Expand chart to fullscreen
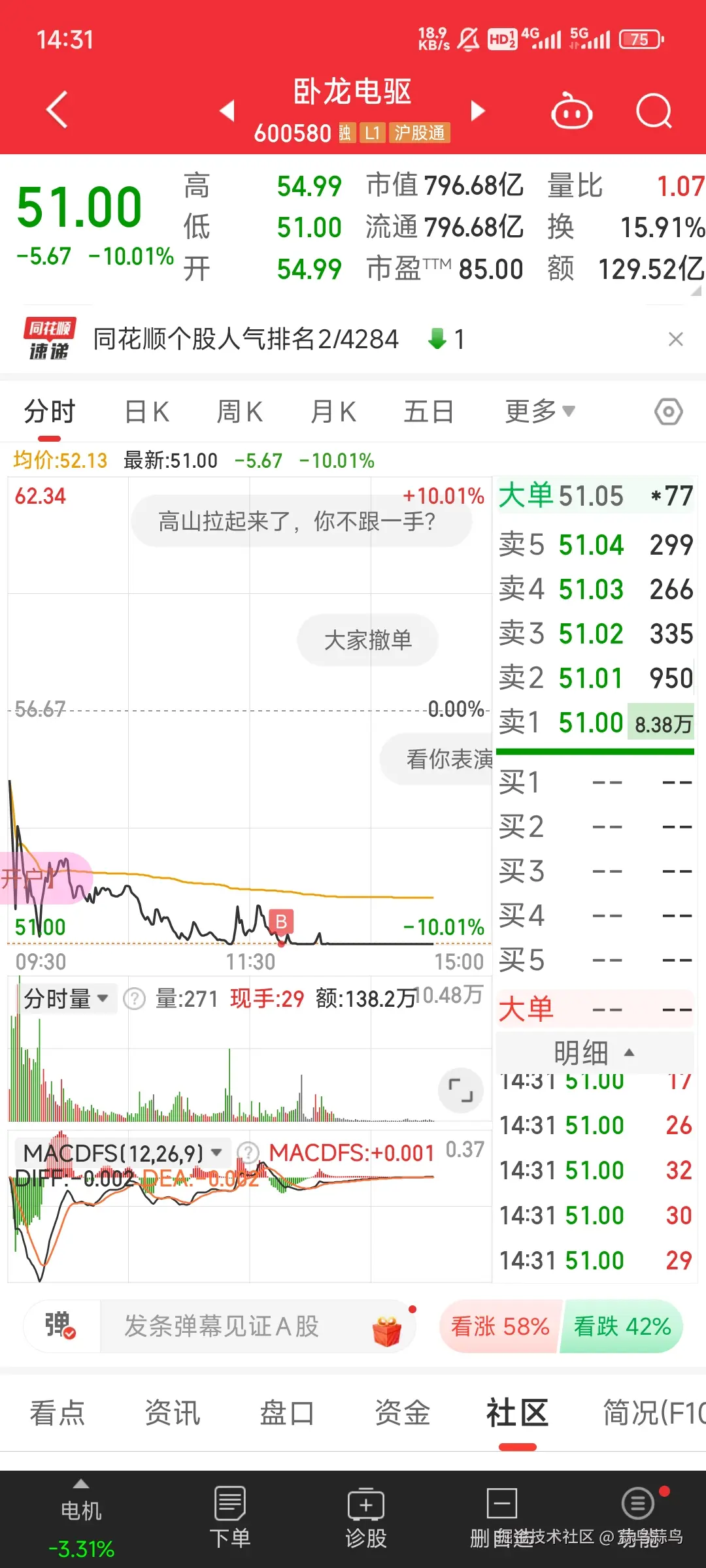Image resolution: width=706 pixels, height=1568 pixels. coord(461,1090)
